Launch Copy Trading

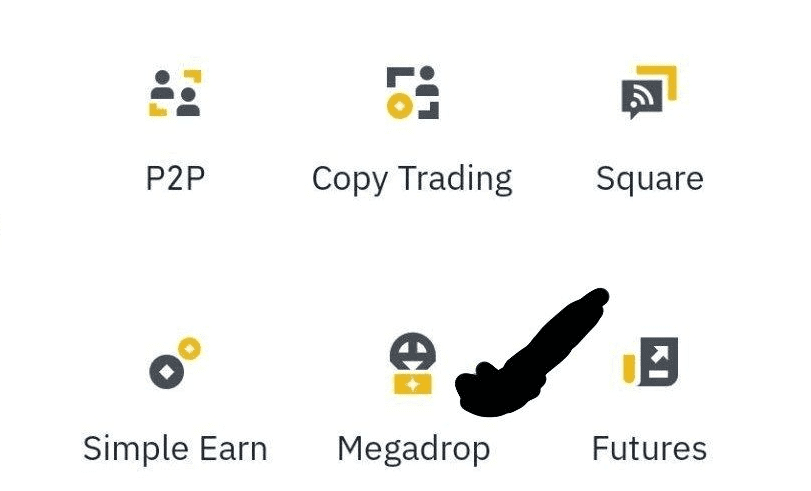click(x=412, y=95)
